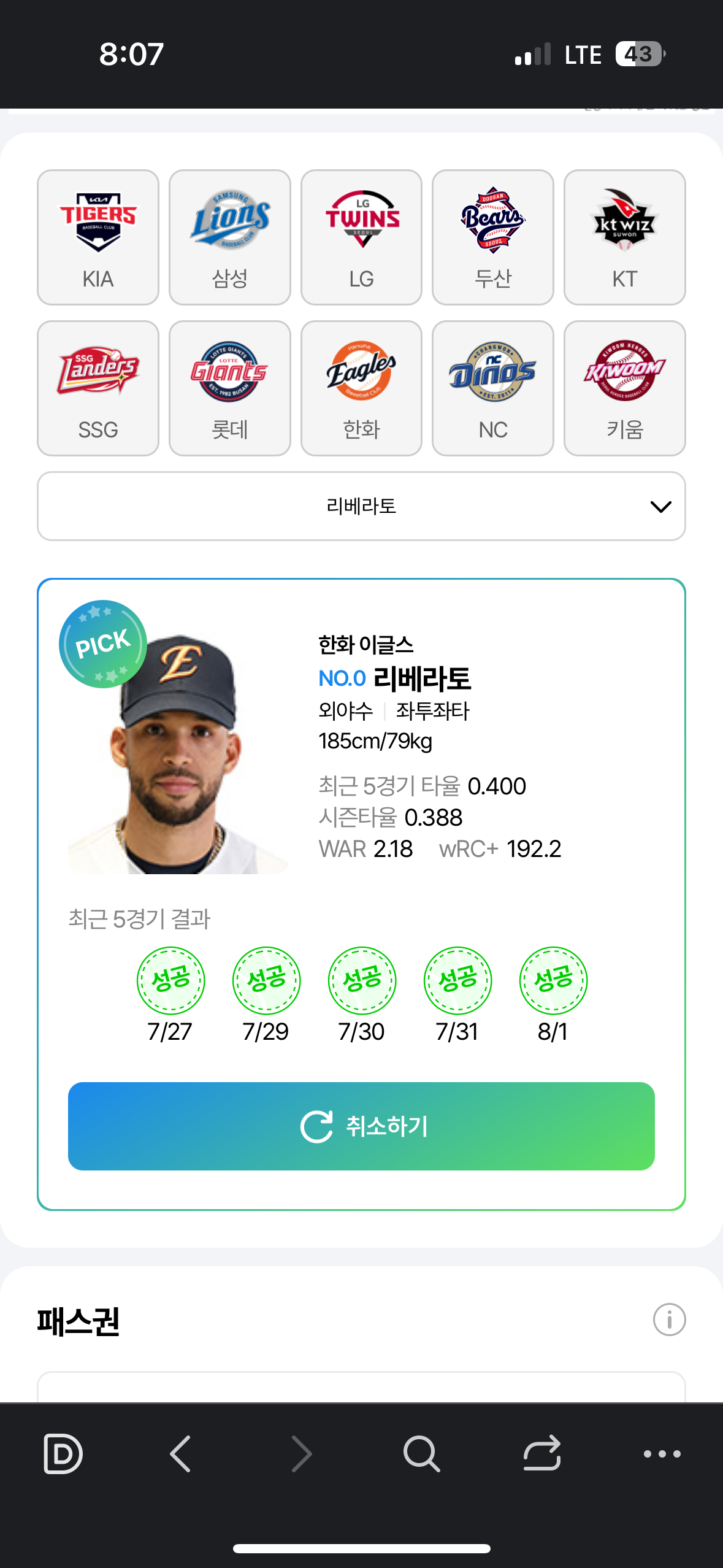Select the 롯데 Giants team

[x=230, y=388]
